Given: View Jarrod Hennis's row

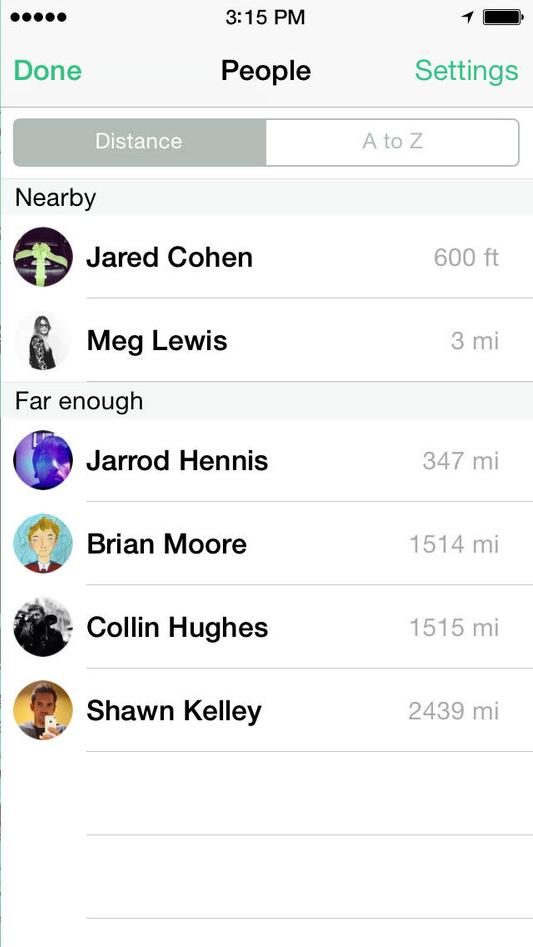Looking at the screenshot, I should 266,461.
